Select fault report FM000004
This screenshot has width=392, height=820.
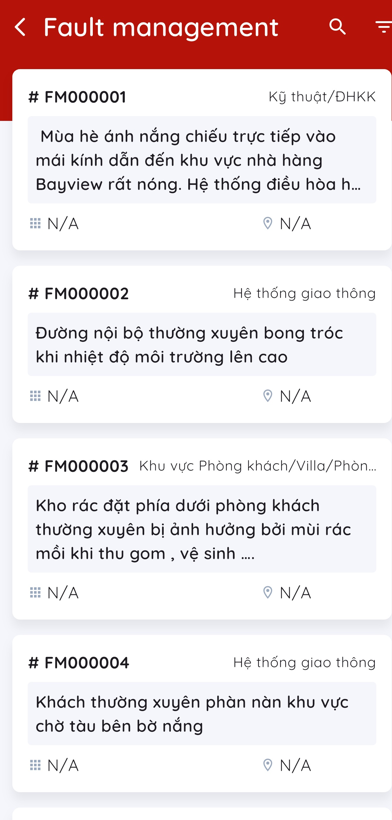click(202, 713)
